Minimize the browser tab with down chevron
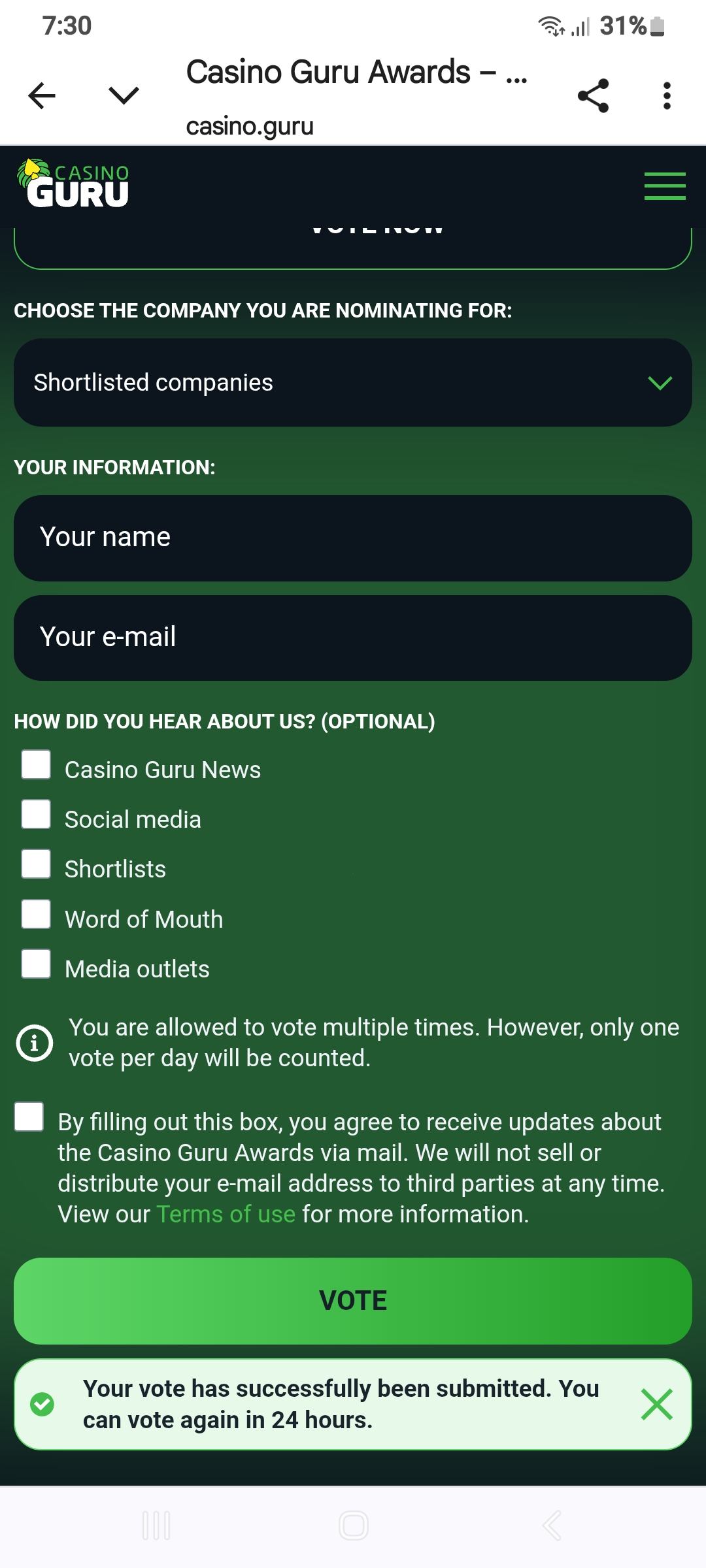This screenshot has width=706, height=1568. point(124,96)
